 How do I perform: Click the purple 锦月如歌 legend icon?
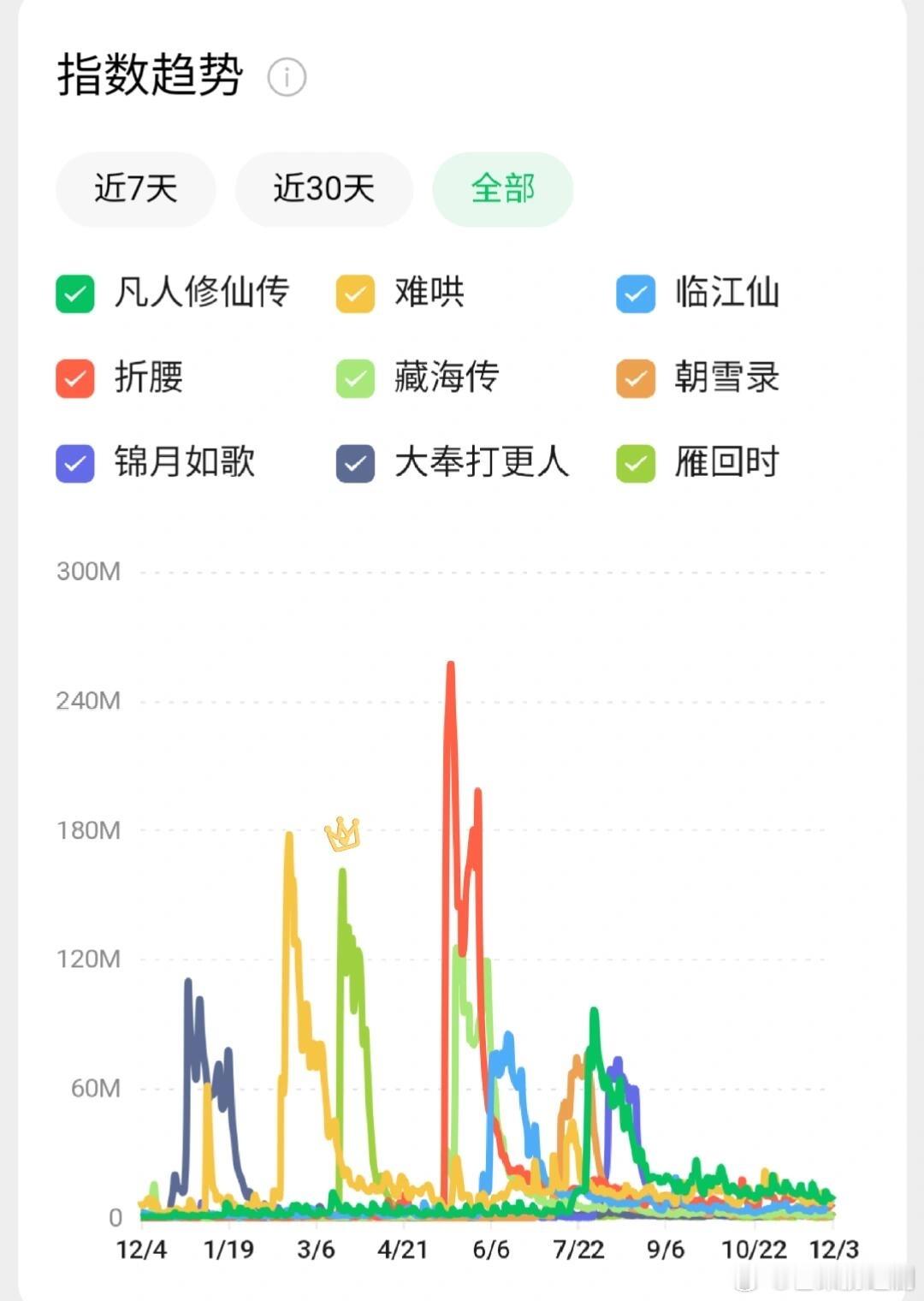[x=74, y=463]
